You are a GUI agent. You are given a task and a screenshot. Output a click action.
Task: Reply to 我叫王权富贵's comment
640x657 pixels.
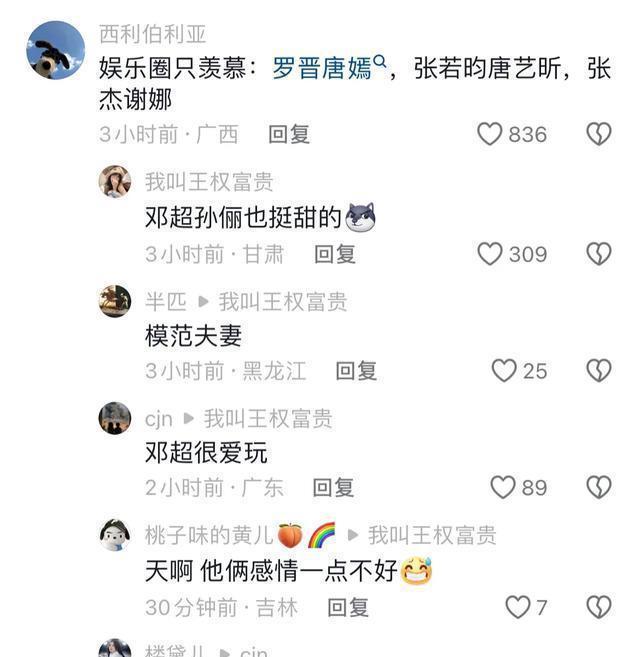335,254
